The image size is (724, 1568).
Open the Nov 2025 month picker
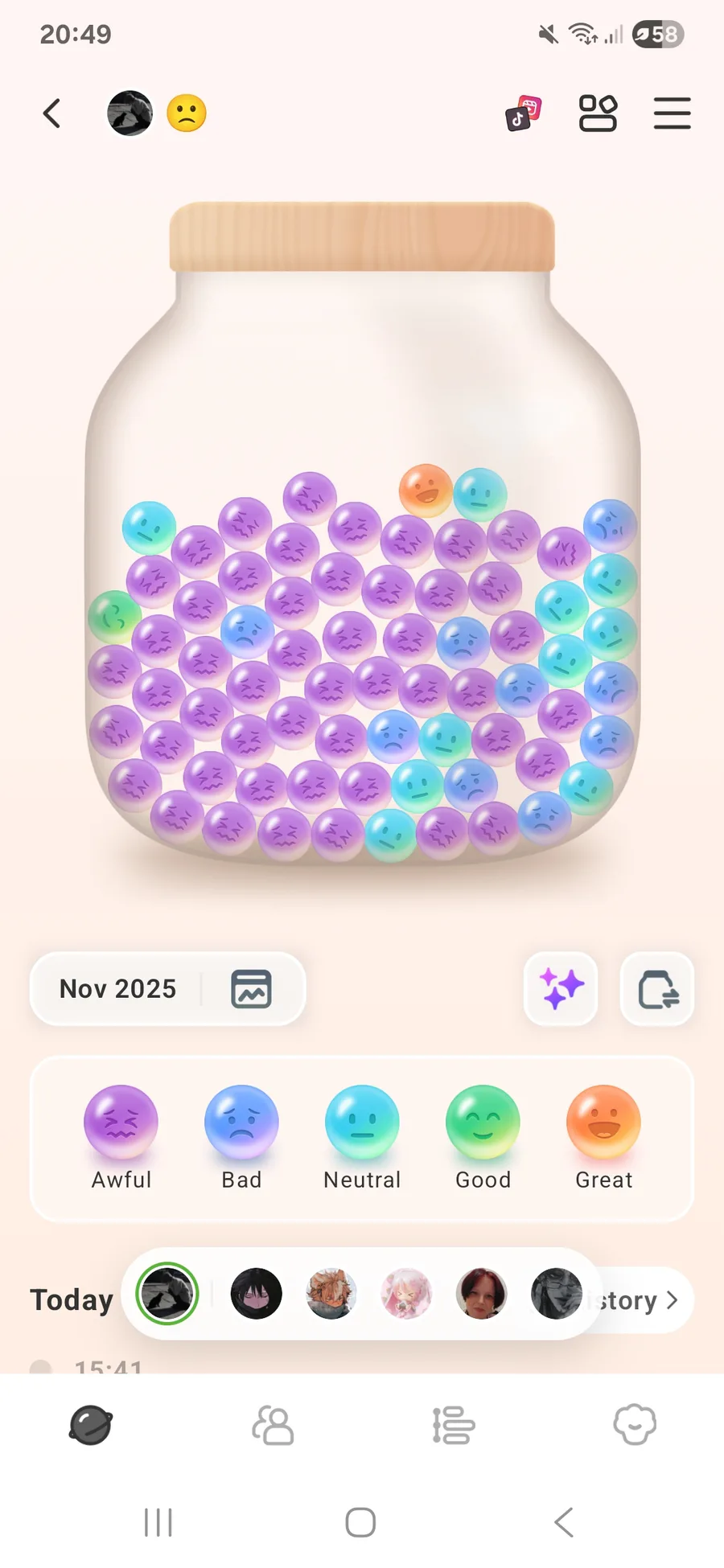pos(118,988)
